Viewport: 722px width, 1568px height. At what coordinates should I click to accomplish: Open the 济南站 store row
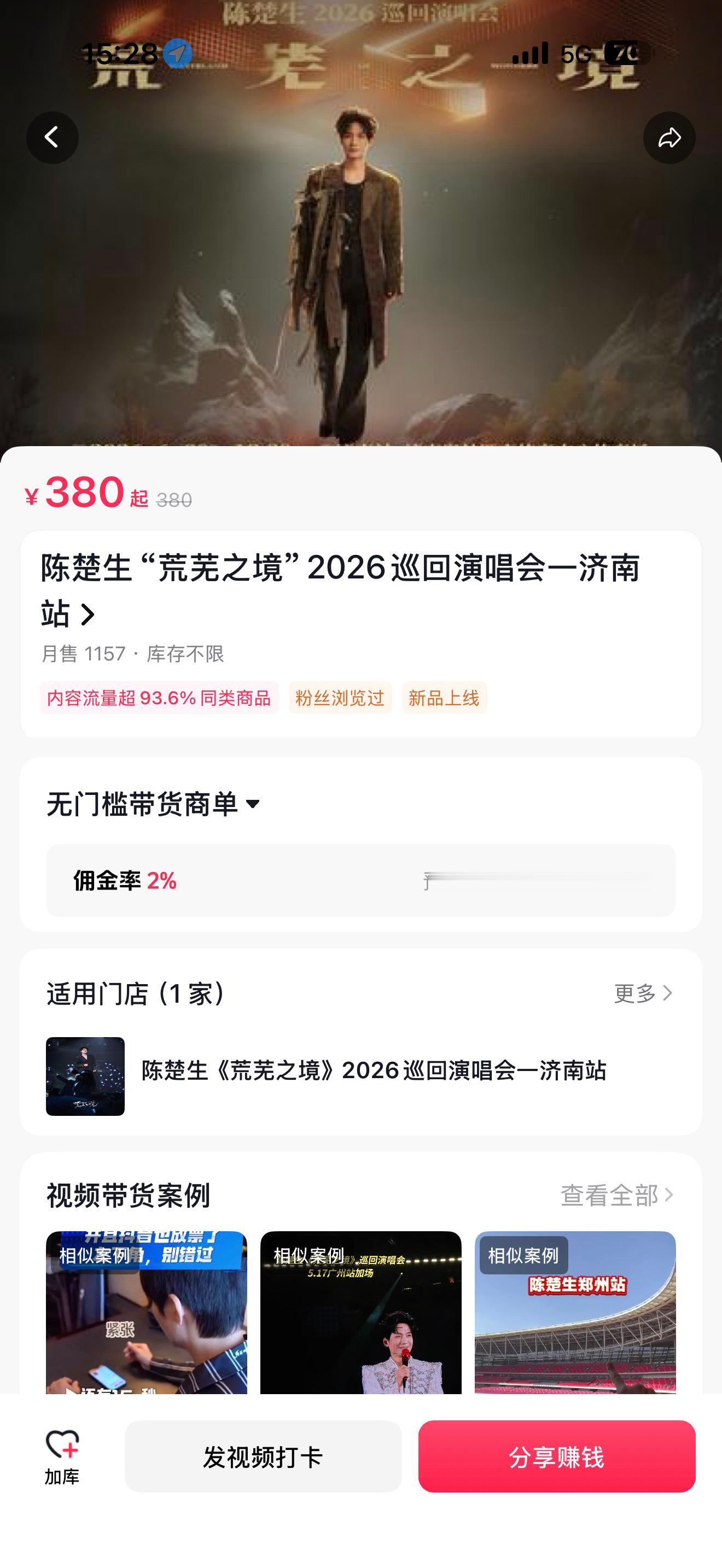tap(360, 1075)
